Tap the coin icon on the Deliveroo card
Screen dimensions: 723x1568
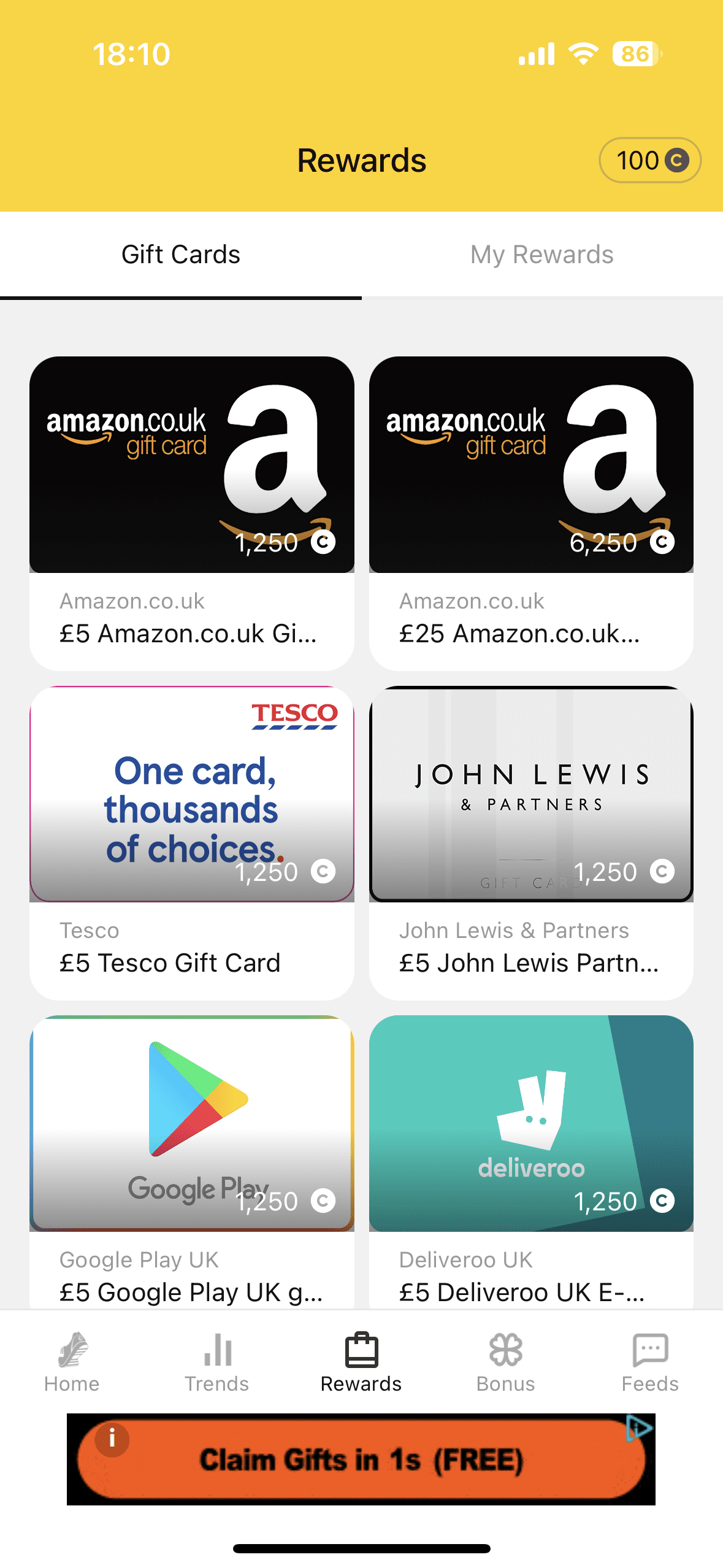coord(664,1201)
